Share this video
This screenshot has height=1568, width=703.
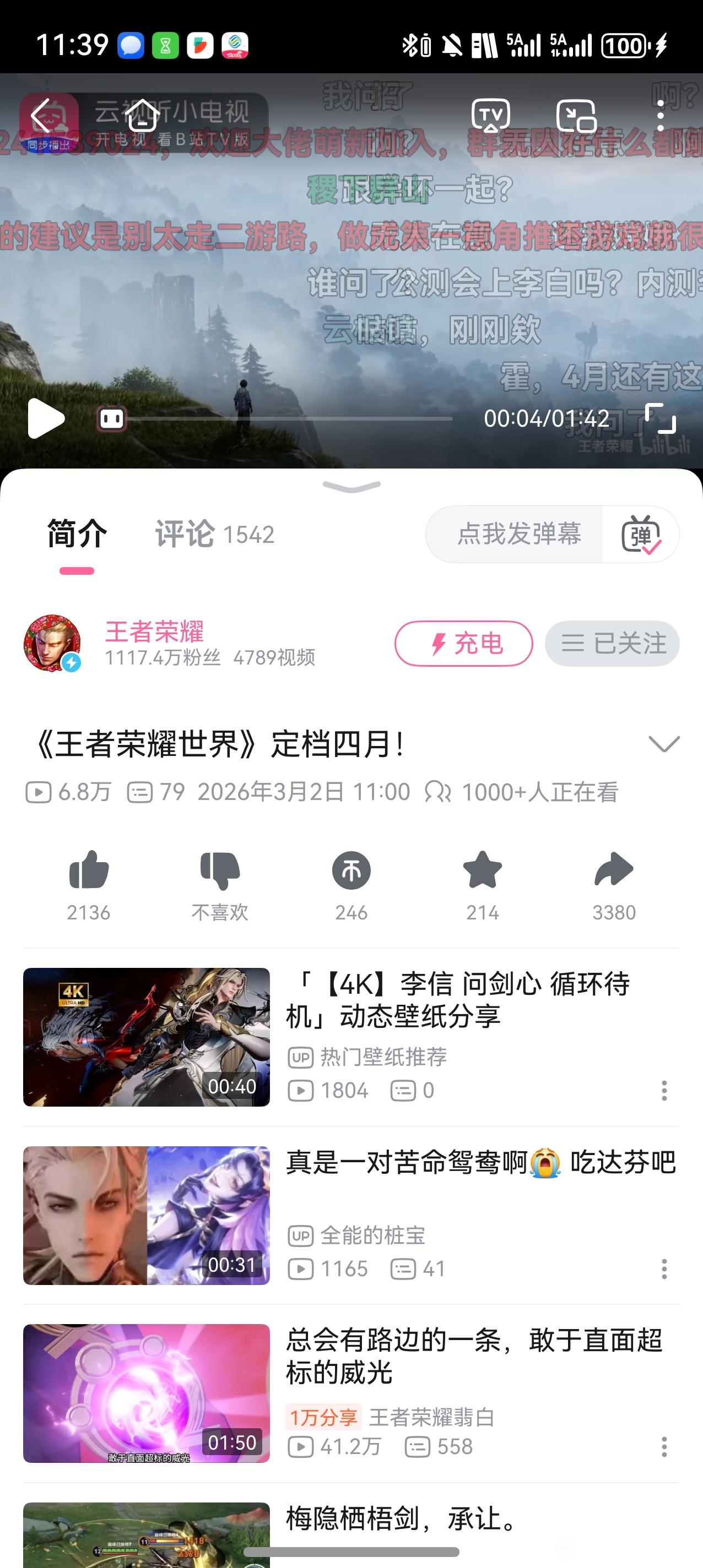click(614, 871)
